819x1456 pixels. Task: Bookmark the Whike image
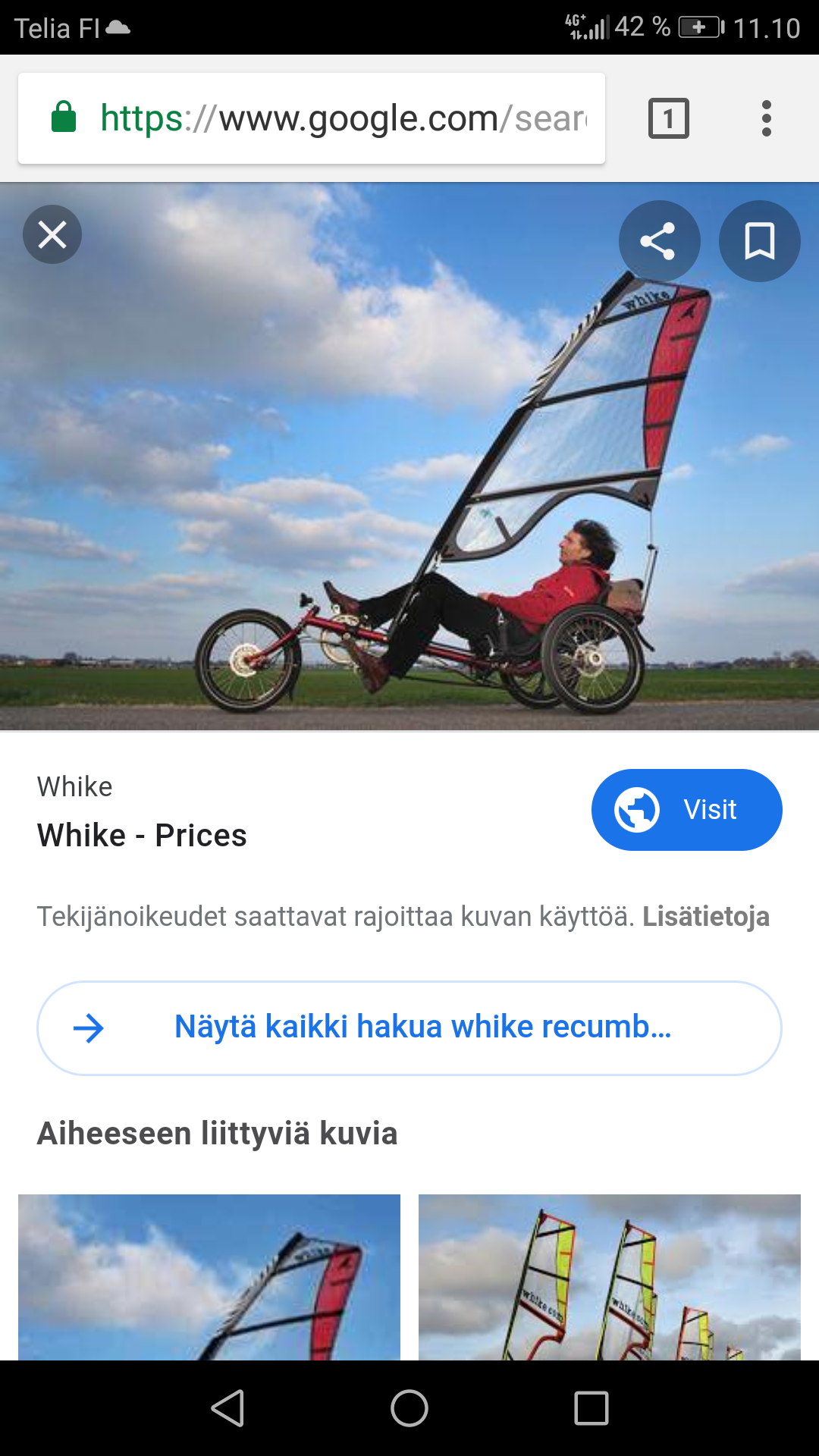click(759, 241)
